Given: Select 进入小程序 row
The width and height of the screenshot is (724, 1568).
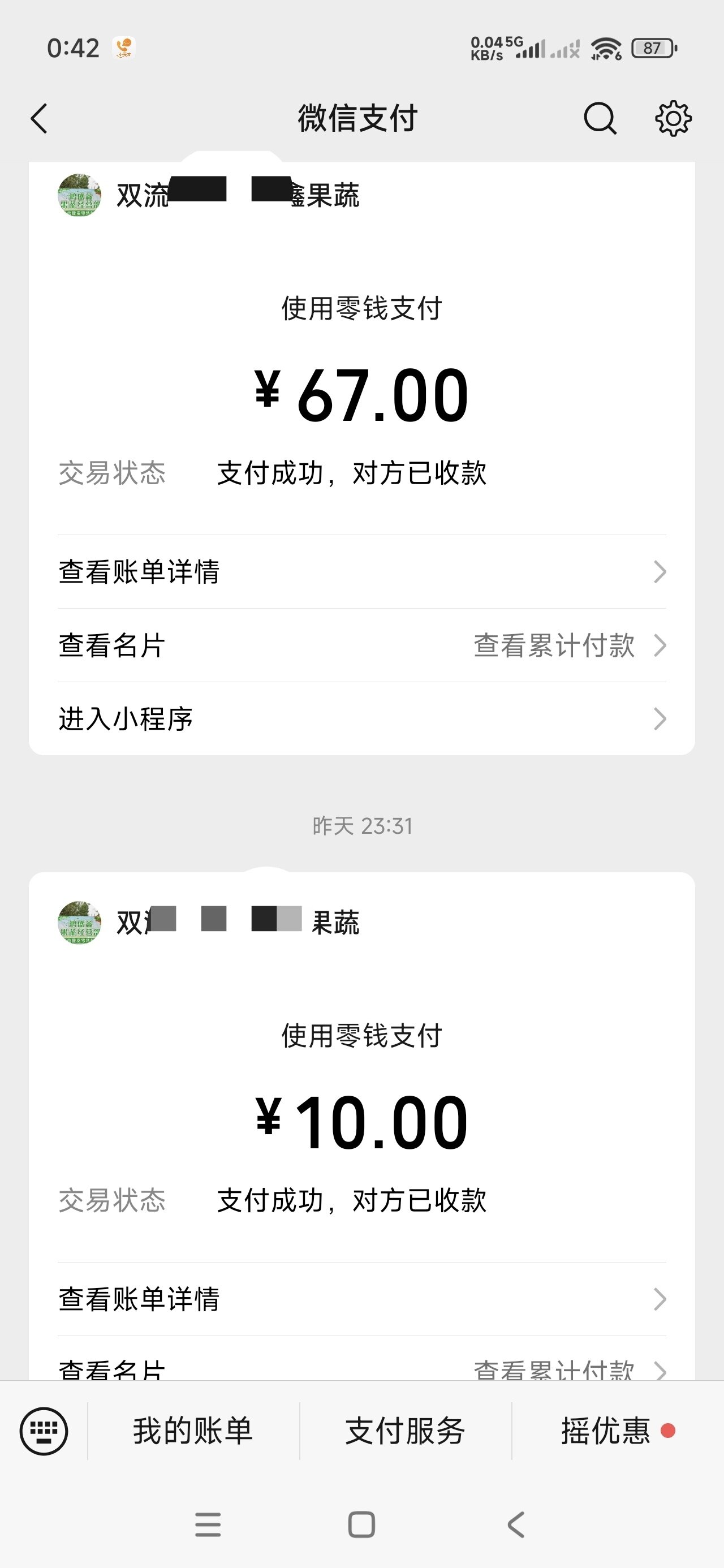Looking at the screenshot, I should pyautogui.click(x=361, y=719).
